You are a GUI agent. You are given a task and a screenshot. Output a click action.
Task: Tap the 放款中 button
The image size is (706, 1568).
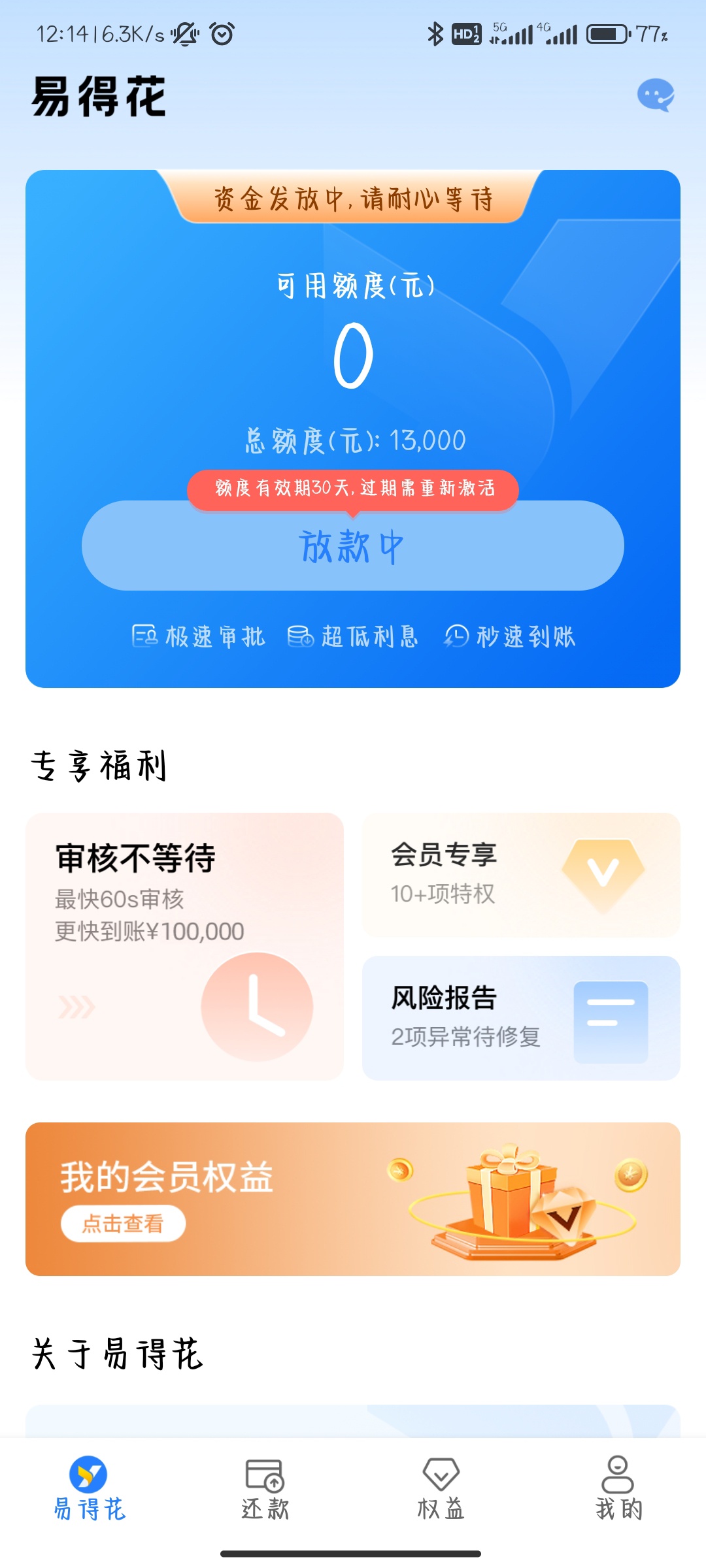353,546
